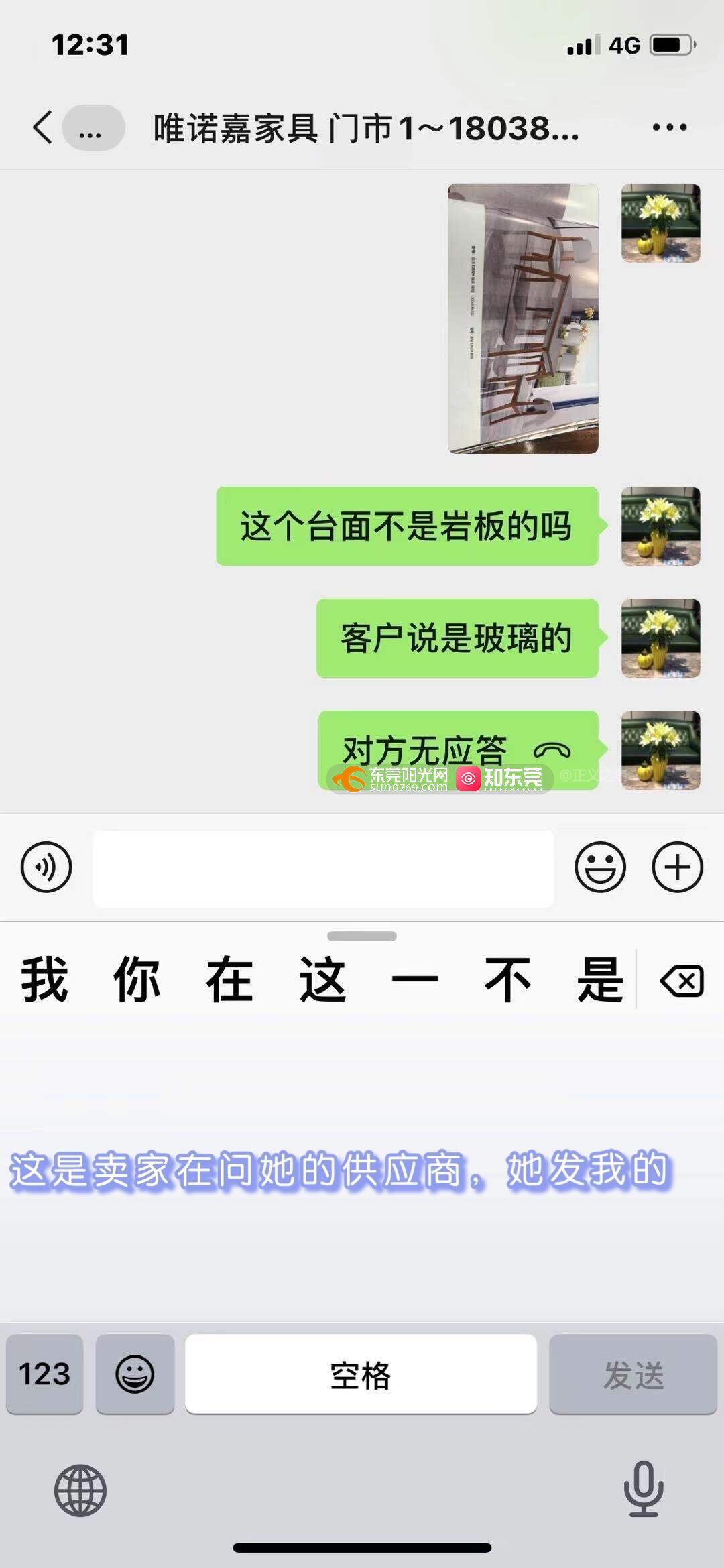The width and height of the screenshot is (724, 1568).
Task: Open the emoji sticker panel beside input
Action: [600, 867]
